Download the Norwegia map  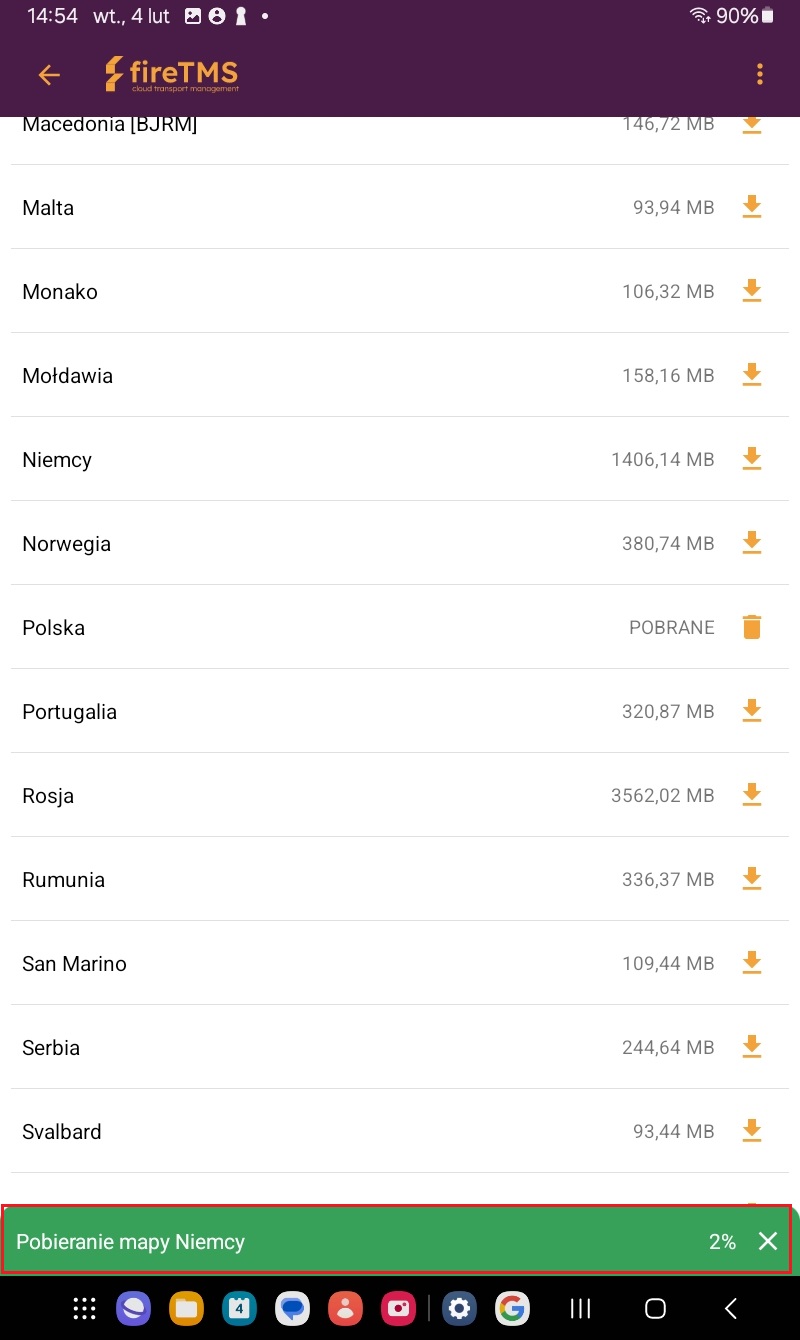click(x=752, y=543)
